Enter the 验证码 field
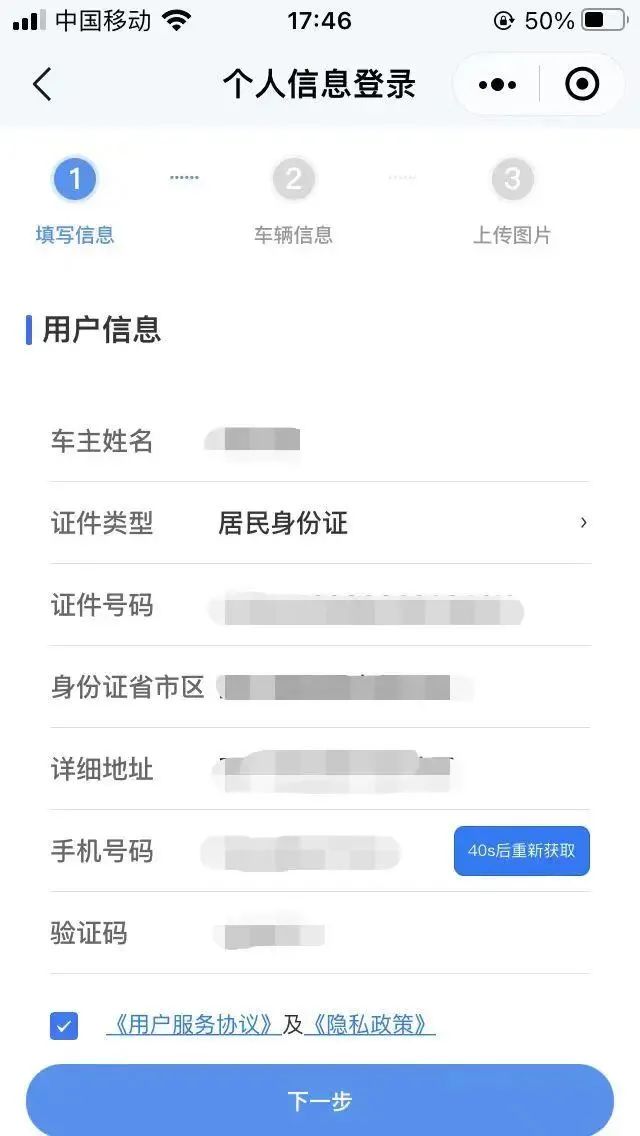The height and width of the screenshot is (1136, 640). click(320, 933)
